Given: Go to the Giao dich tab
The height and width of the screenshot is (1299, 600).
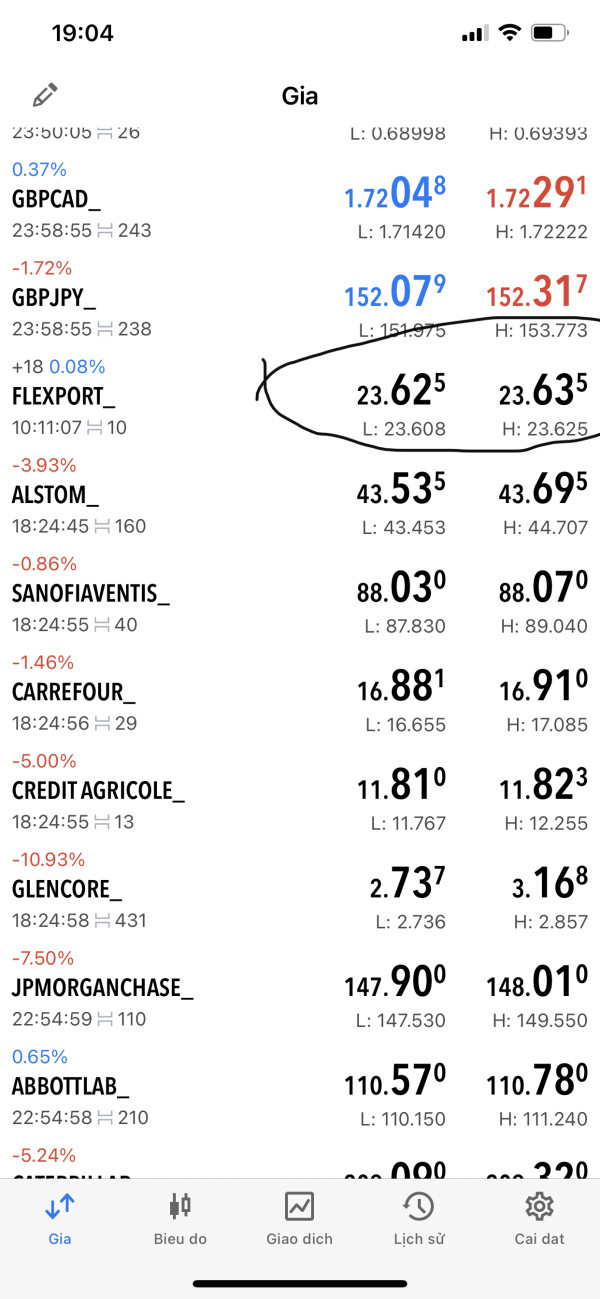Looking at the screenshot, I should click(x=300, y=1218).
